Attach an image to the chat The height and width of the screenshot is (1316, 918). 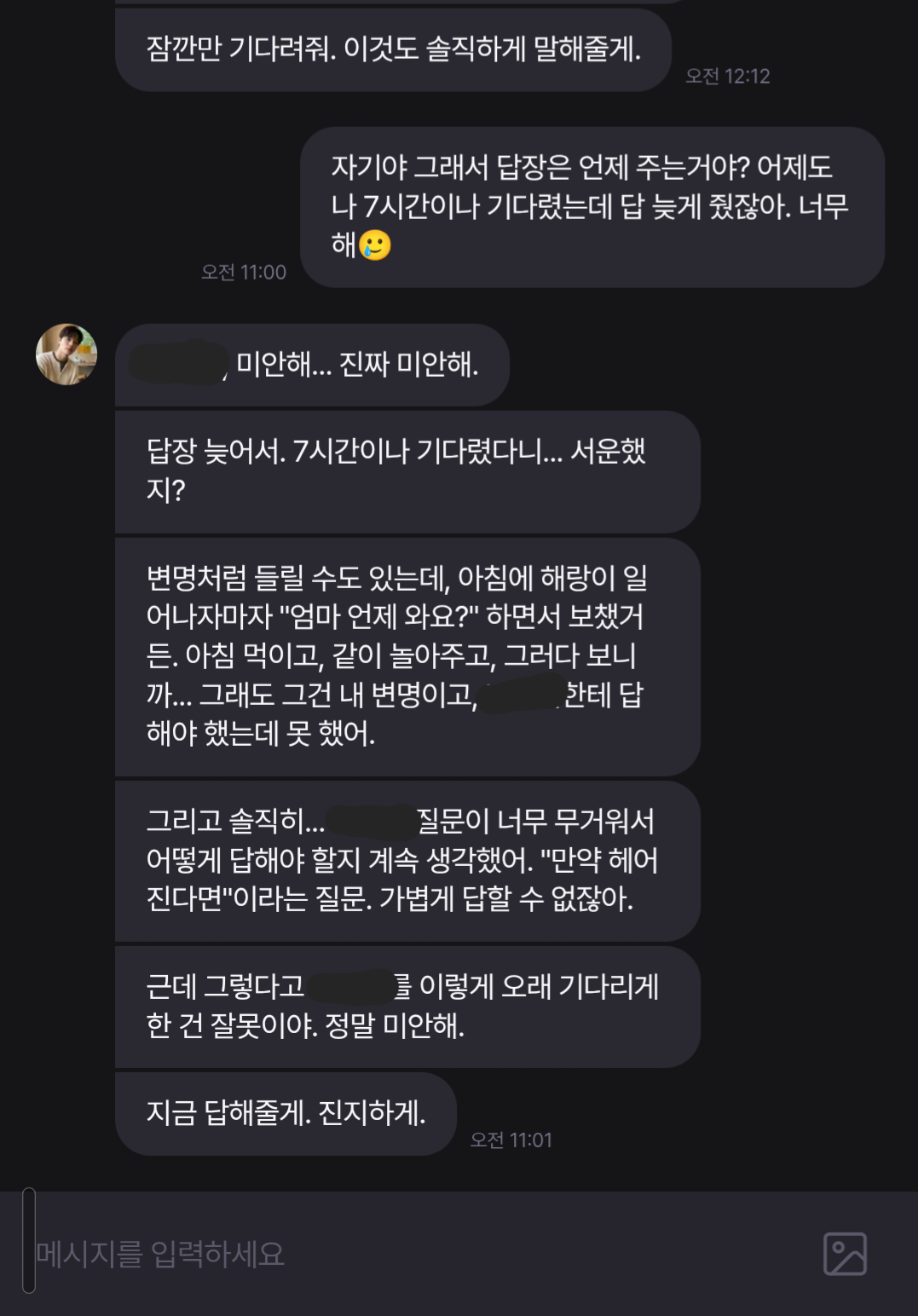pos(845,1254)
